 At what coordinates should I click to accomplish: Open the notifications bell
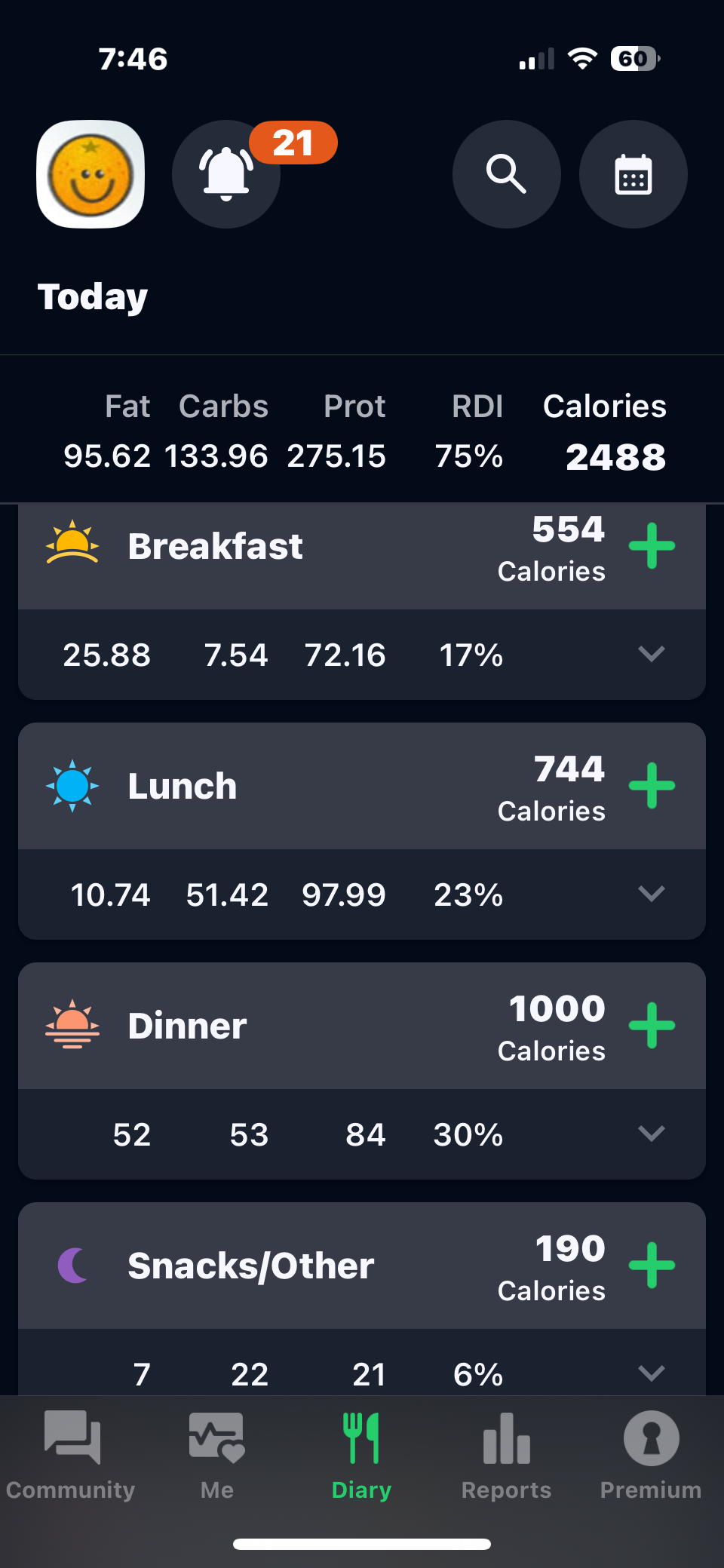[x=226, y=174]
